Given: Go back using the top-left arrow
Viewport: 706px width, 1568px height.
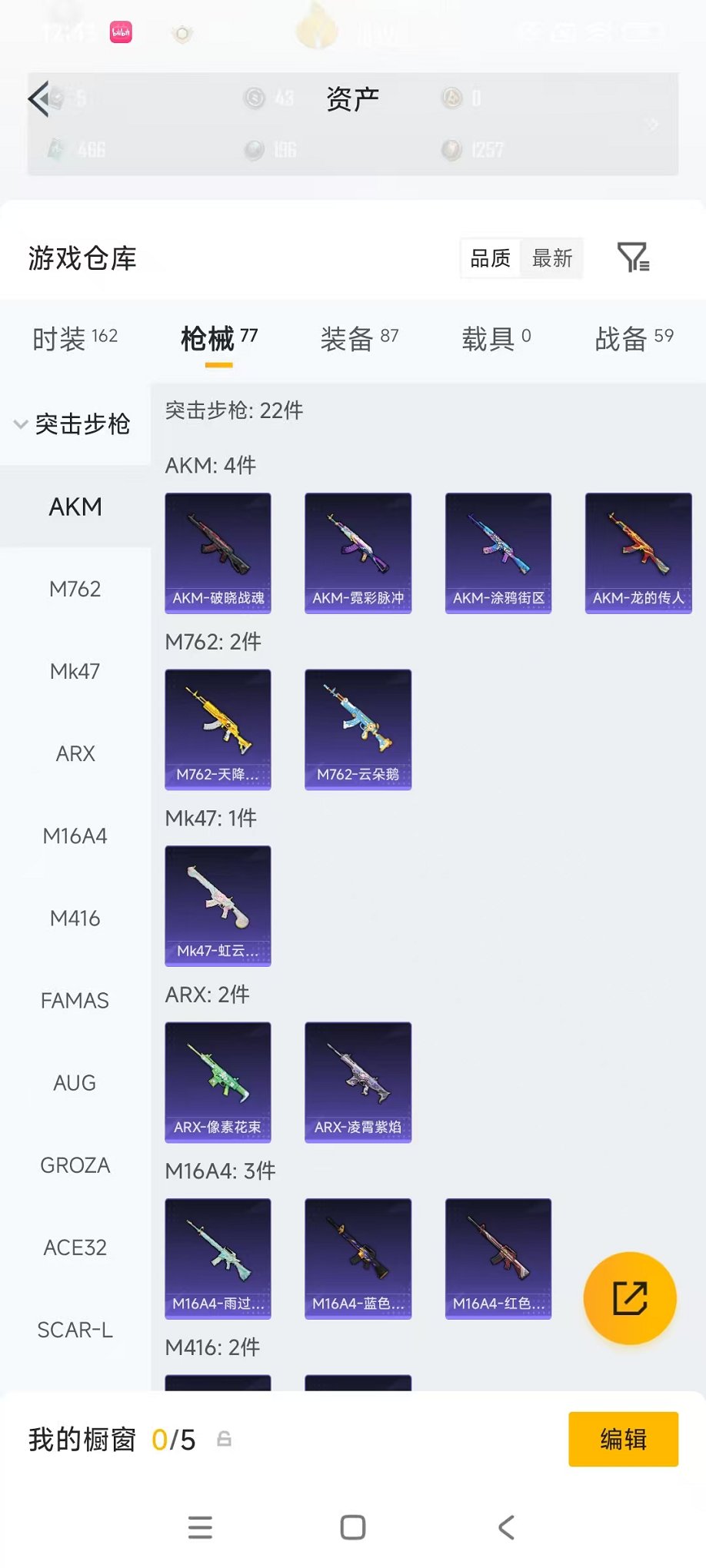Looking at the screenshot, I should 38,98.
